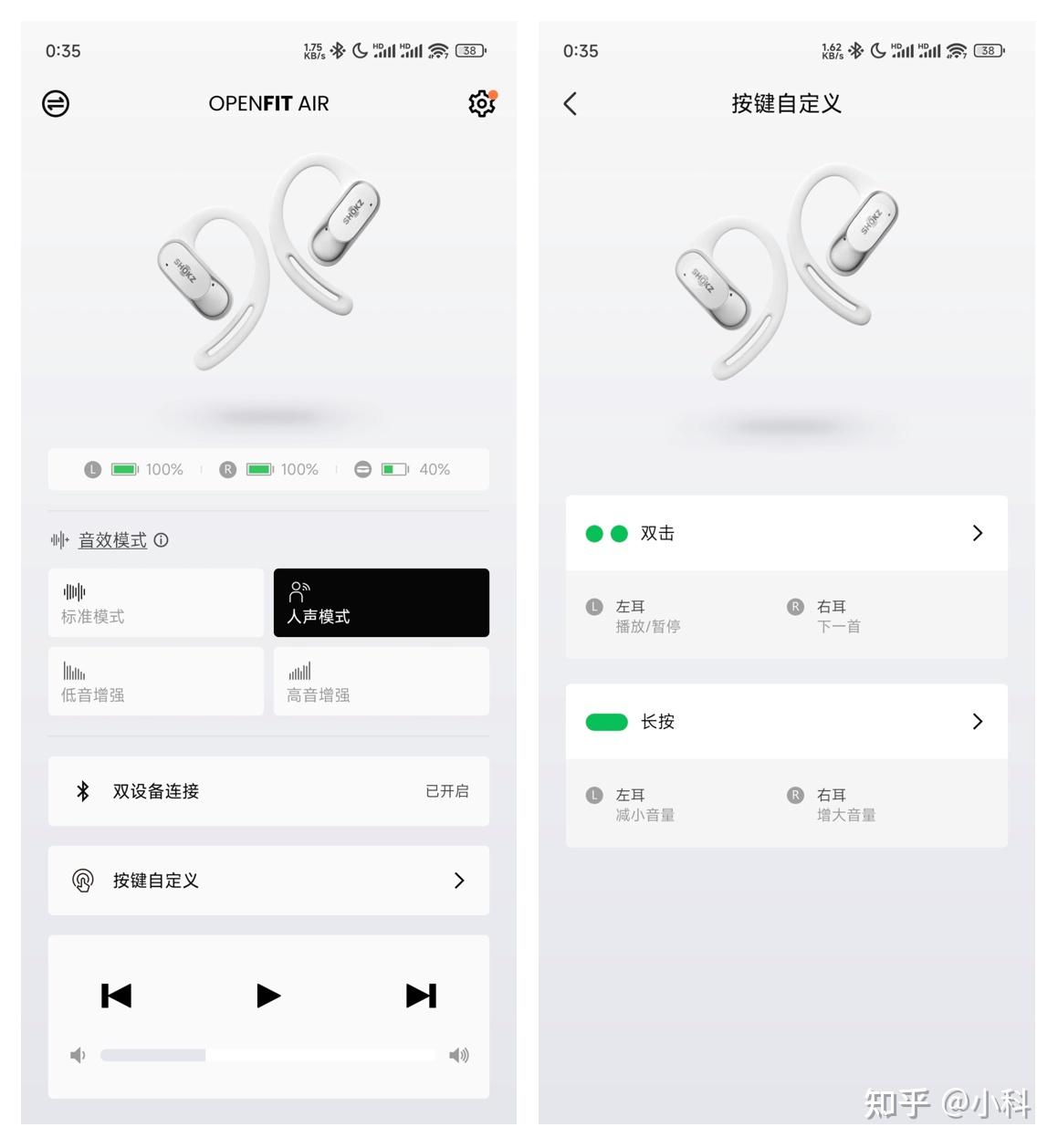Play the music
Viewport: 1058px width, 1148px height.
pyautogui.click(x=268, y=996)
